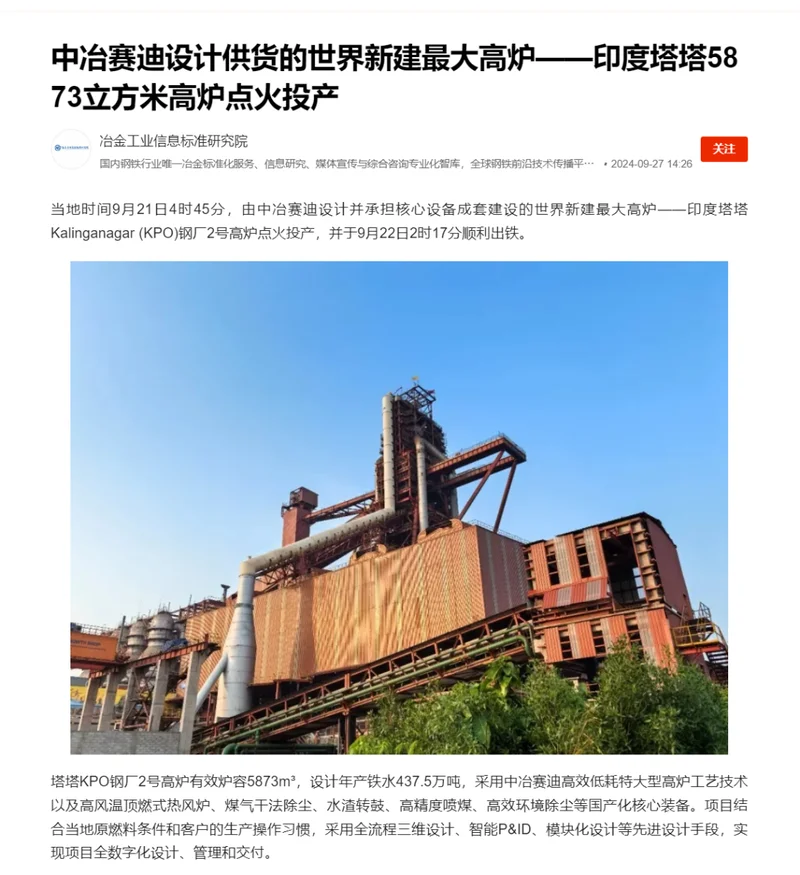
Task: Tap the red 关注 follow button
Action: click(x=724, y=149)
